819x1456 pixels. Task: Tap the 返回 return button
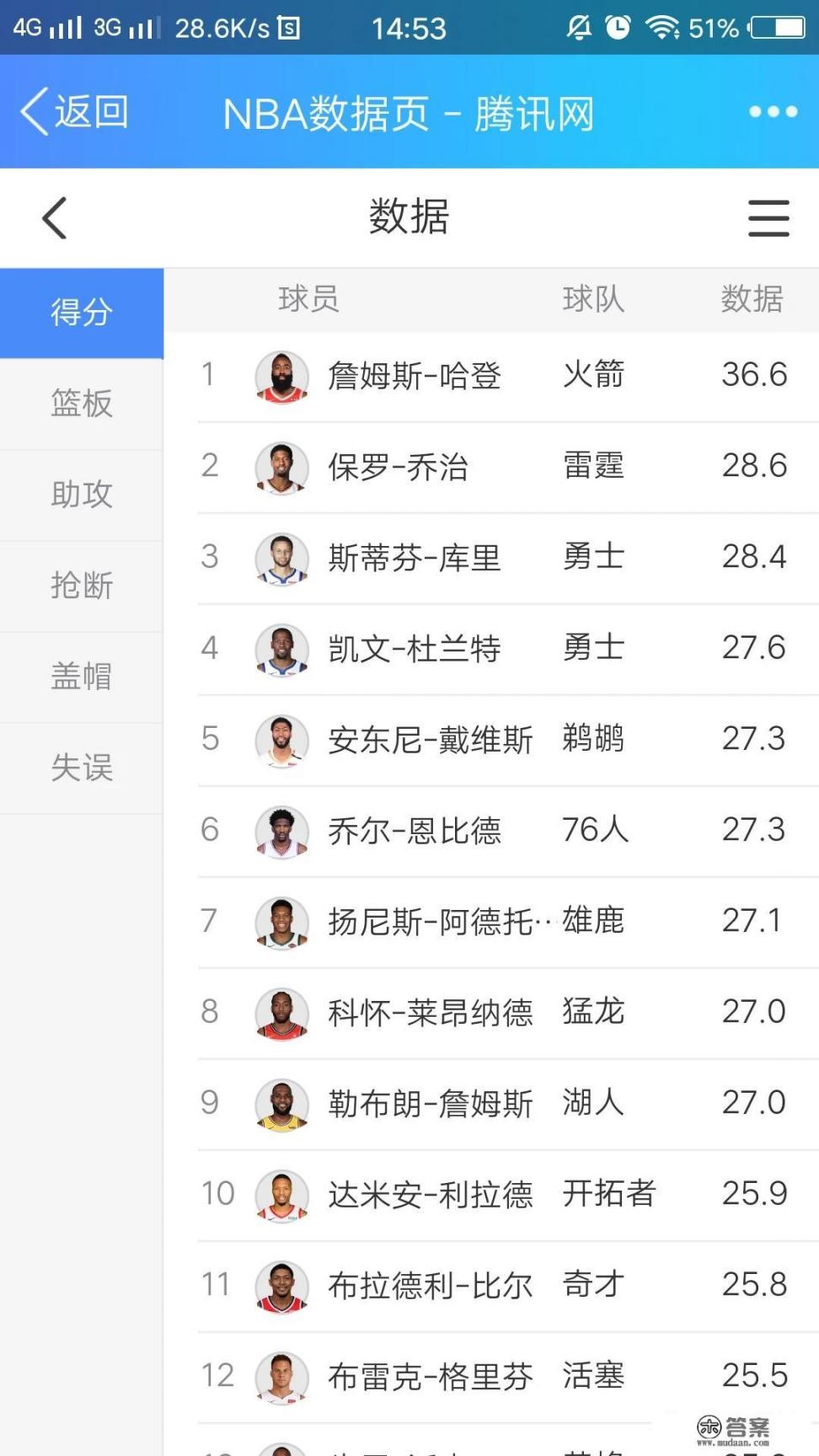(76, 112)
